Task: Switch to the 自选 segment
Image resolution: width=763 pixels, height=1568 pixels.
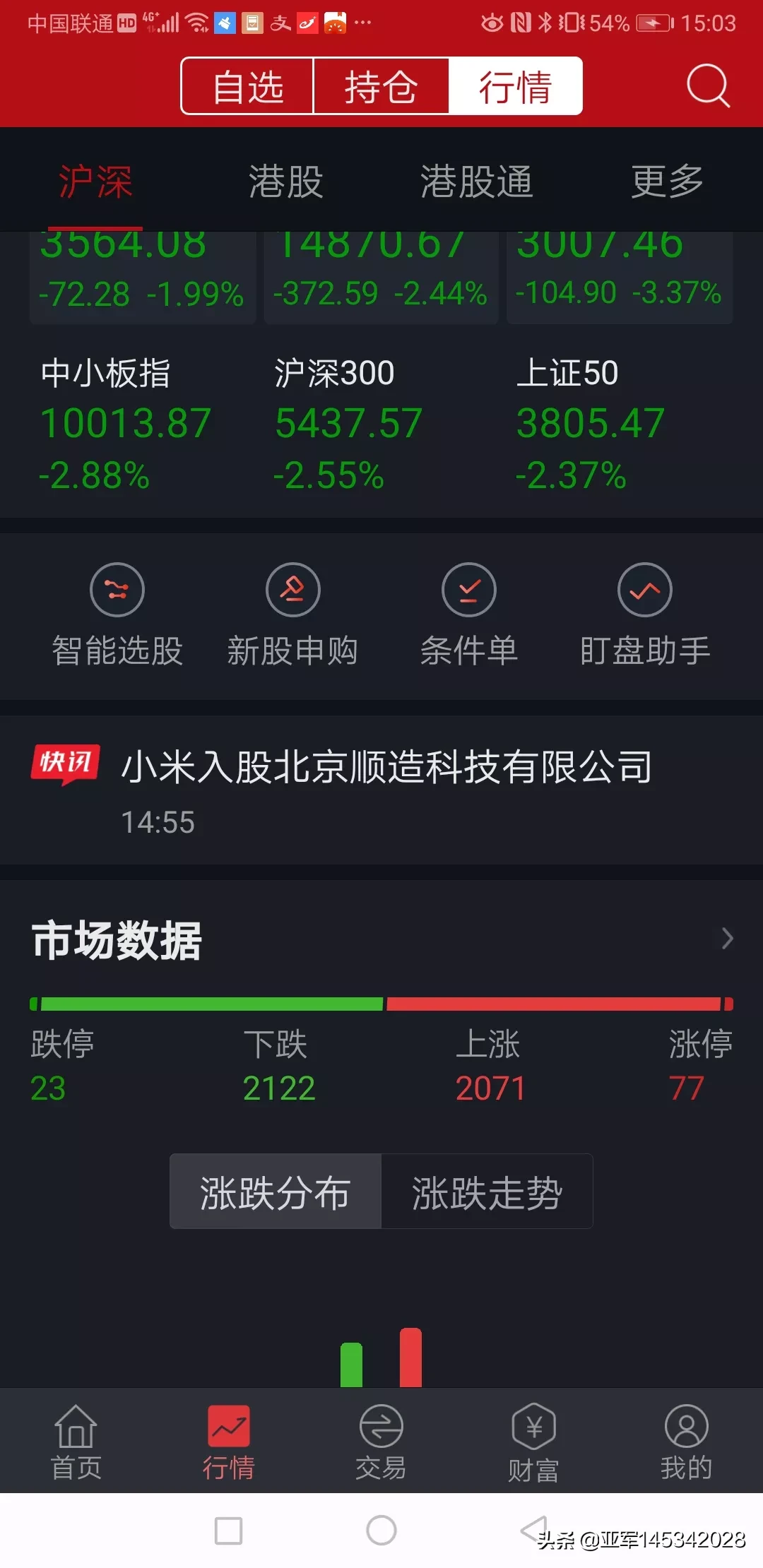Action: pos(248,86)
